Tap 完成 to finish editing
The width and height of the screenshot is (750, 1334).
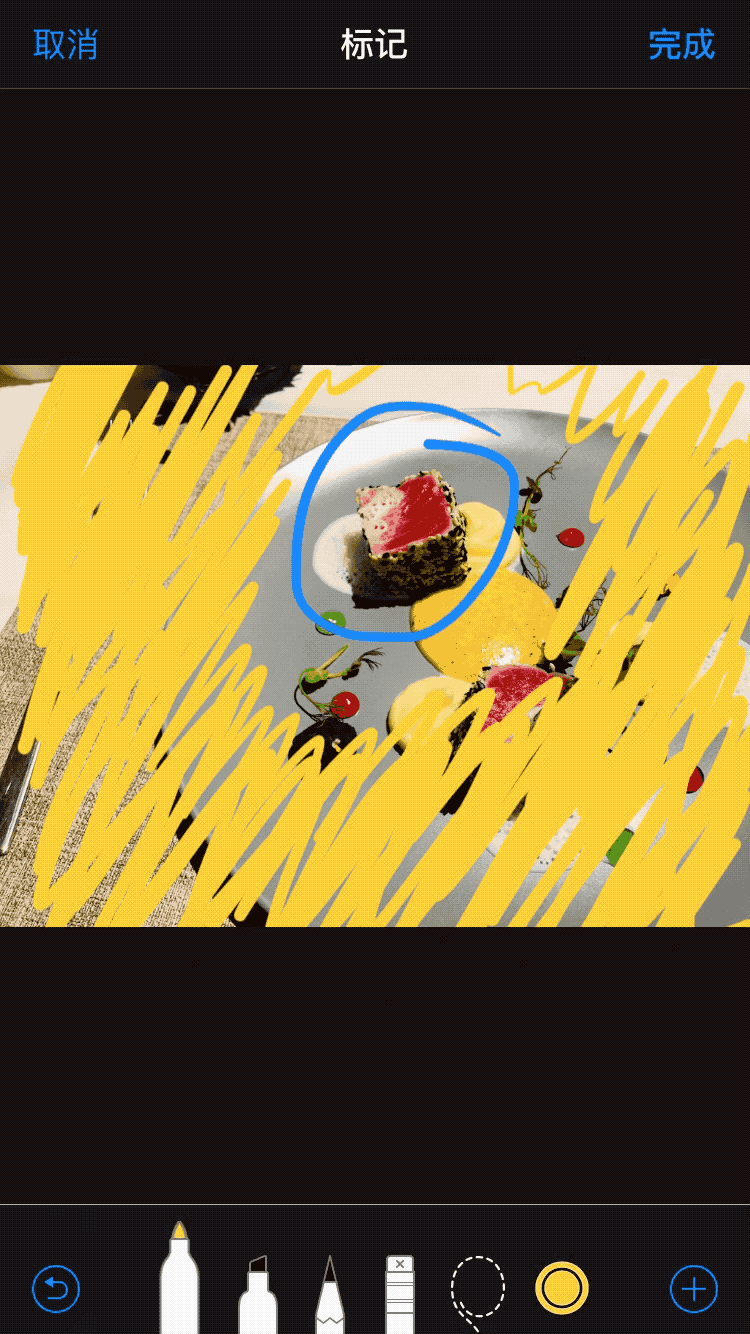click(681, 45)
